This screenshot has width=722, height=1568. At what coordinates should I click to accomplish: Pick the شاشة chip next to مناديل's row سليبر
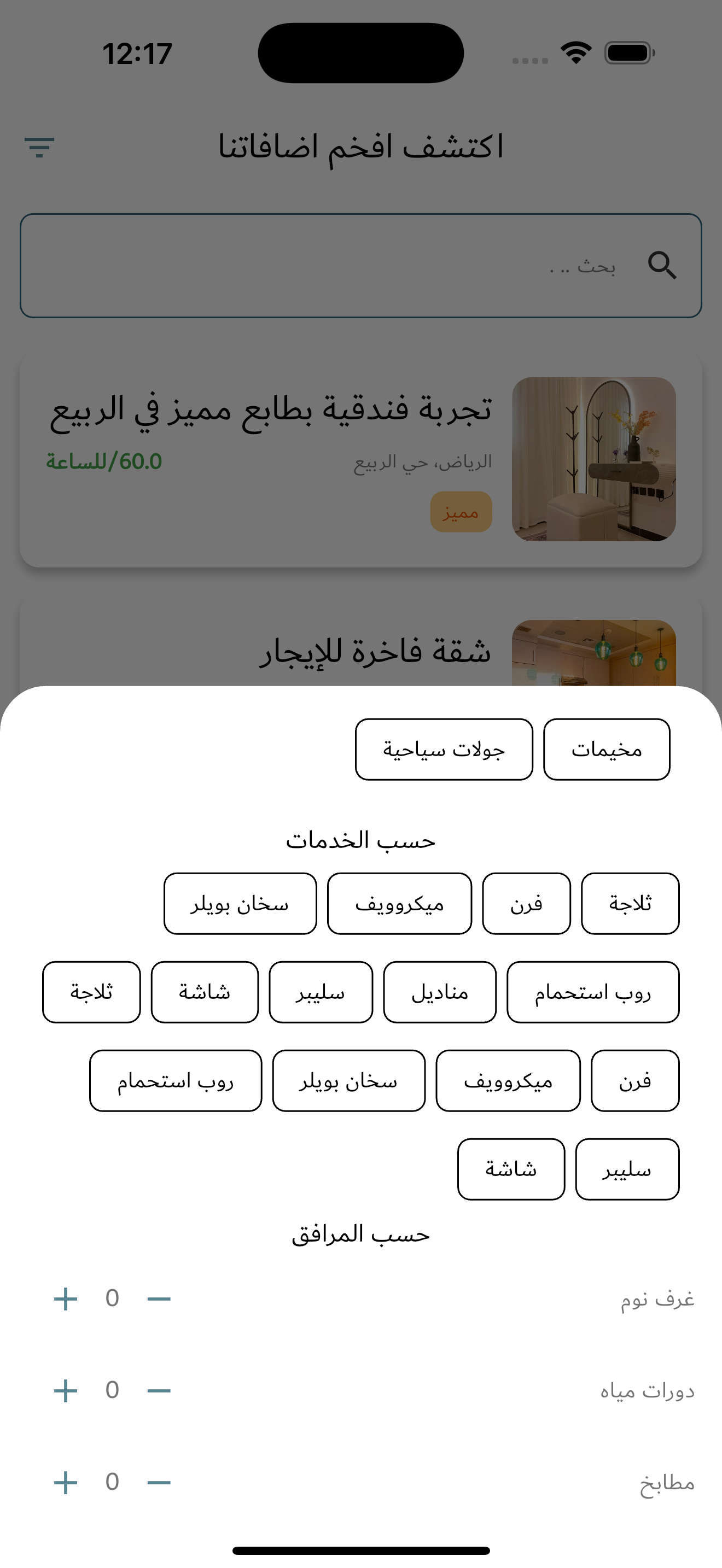(205, 992)
